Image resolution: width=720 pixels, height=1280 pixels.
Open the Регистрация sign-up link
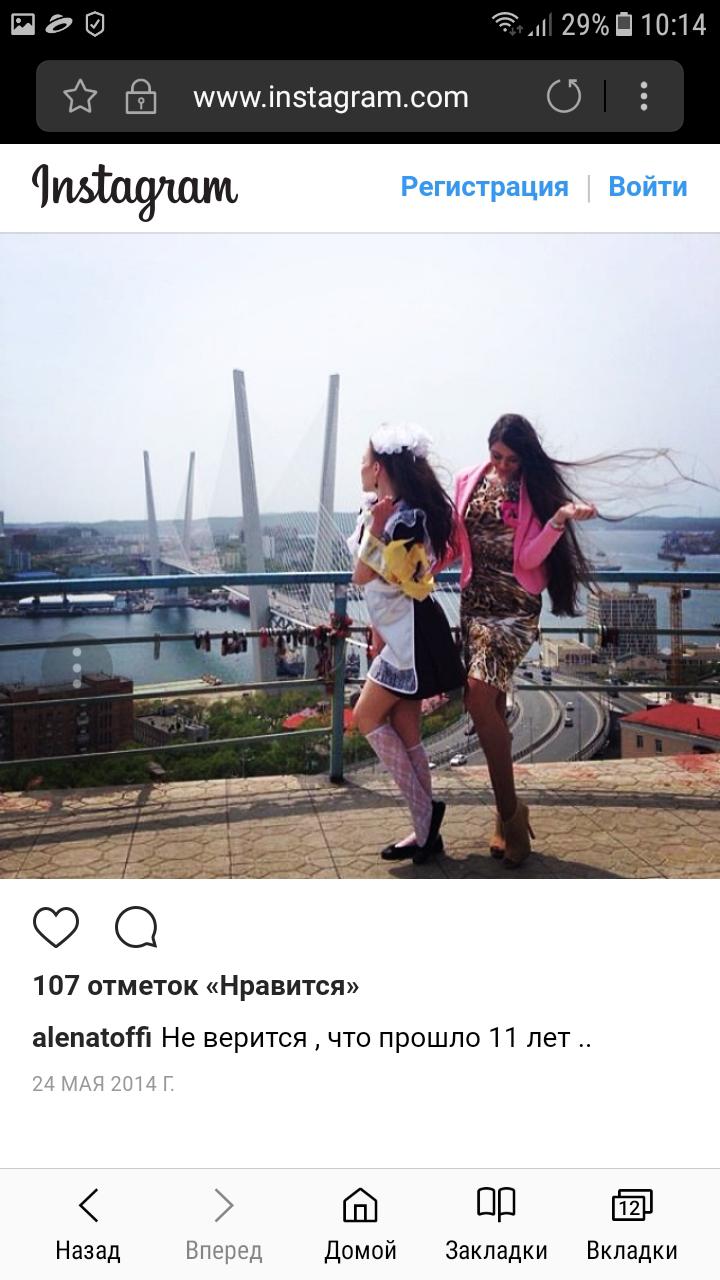(x=484, y=187)
